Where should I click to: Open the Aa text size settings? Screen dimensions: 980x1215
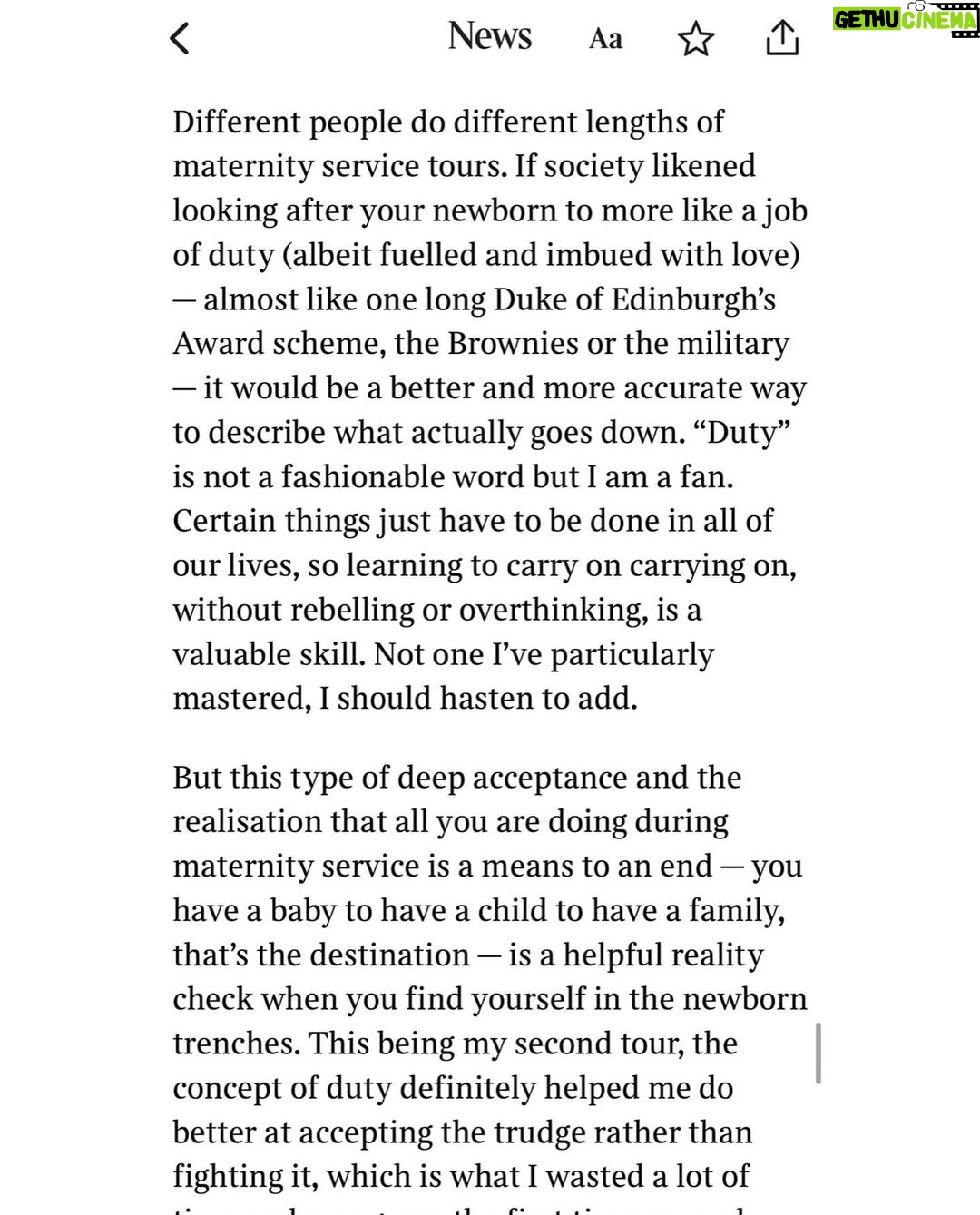click(x=605, y=38)
